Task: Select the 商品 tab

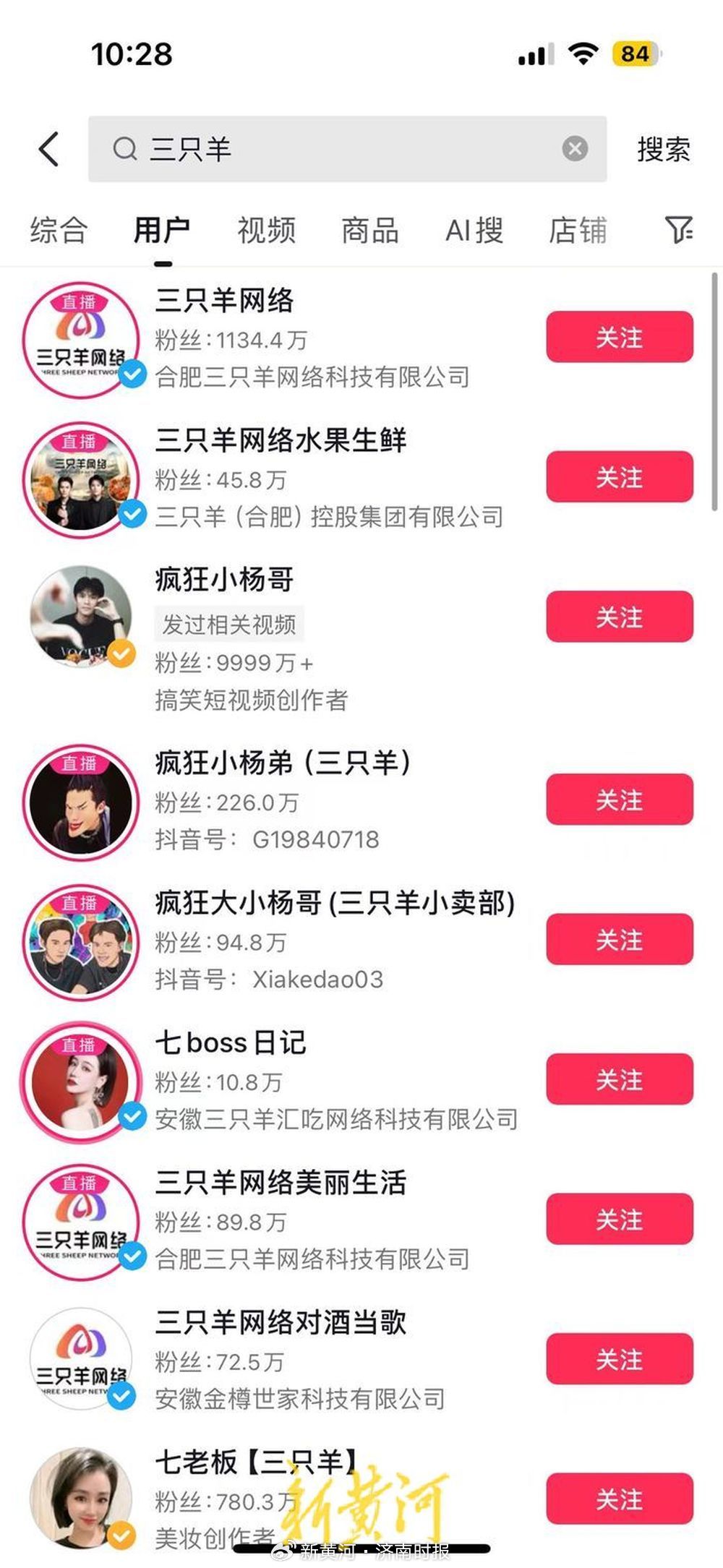Action: pos(370,231)
